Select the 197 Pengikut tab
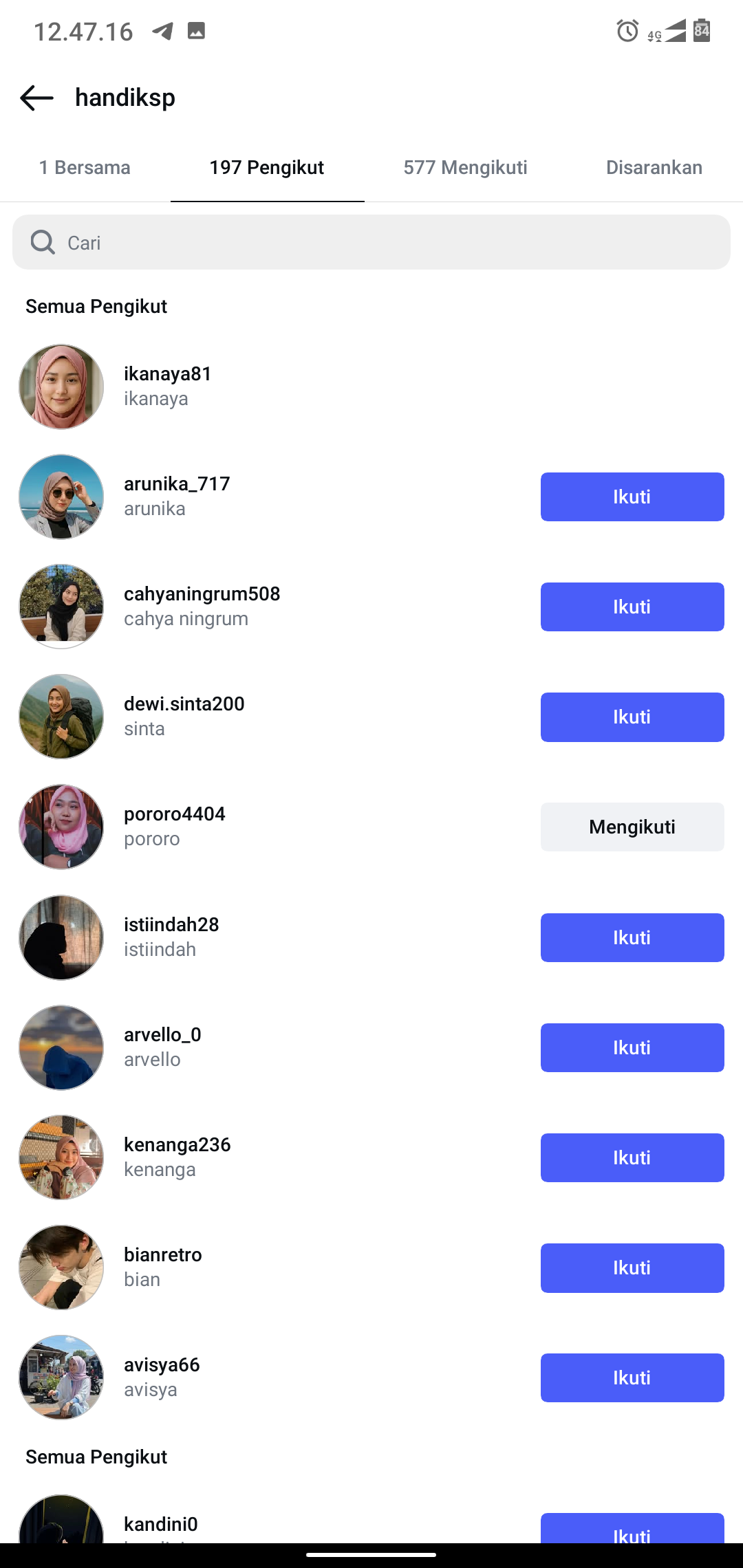This screenshot has height=1568, width=743. pyautogui.click(x=267, y=168)
